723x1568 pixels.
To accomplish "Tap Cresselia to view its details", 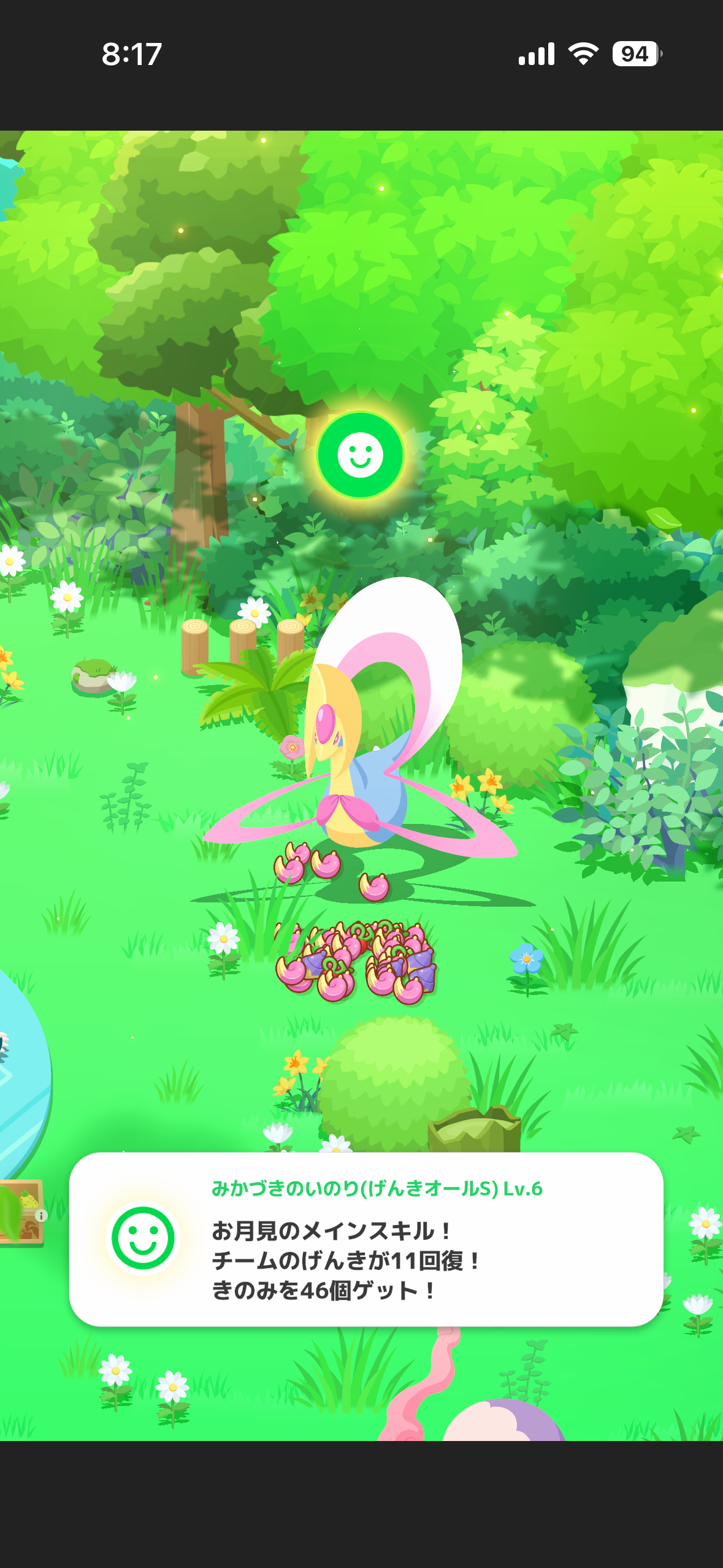I will 362,736.
